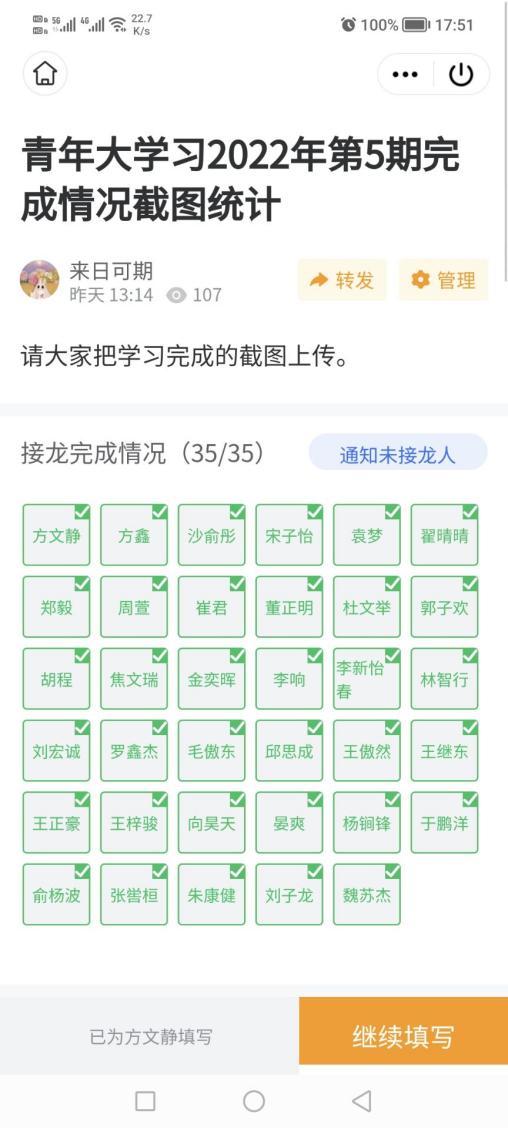Open 毛傲东's entry tile

[x=212, y=751]
